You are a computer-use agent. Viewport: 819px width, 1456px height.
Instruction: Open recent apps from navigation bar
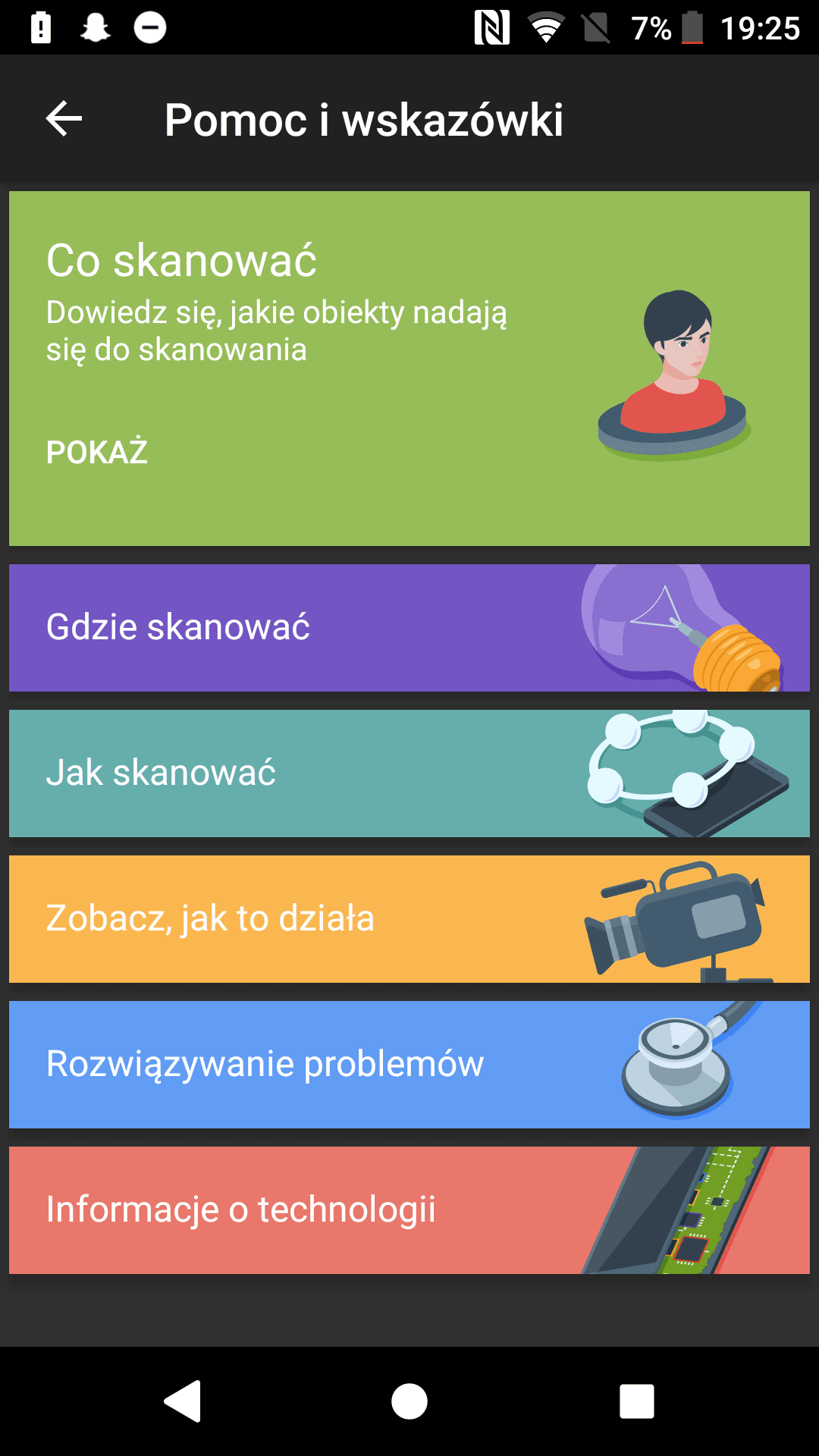[637, 1401]
